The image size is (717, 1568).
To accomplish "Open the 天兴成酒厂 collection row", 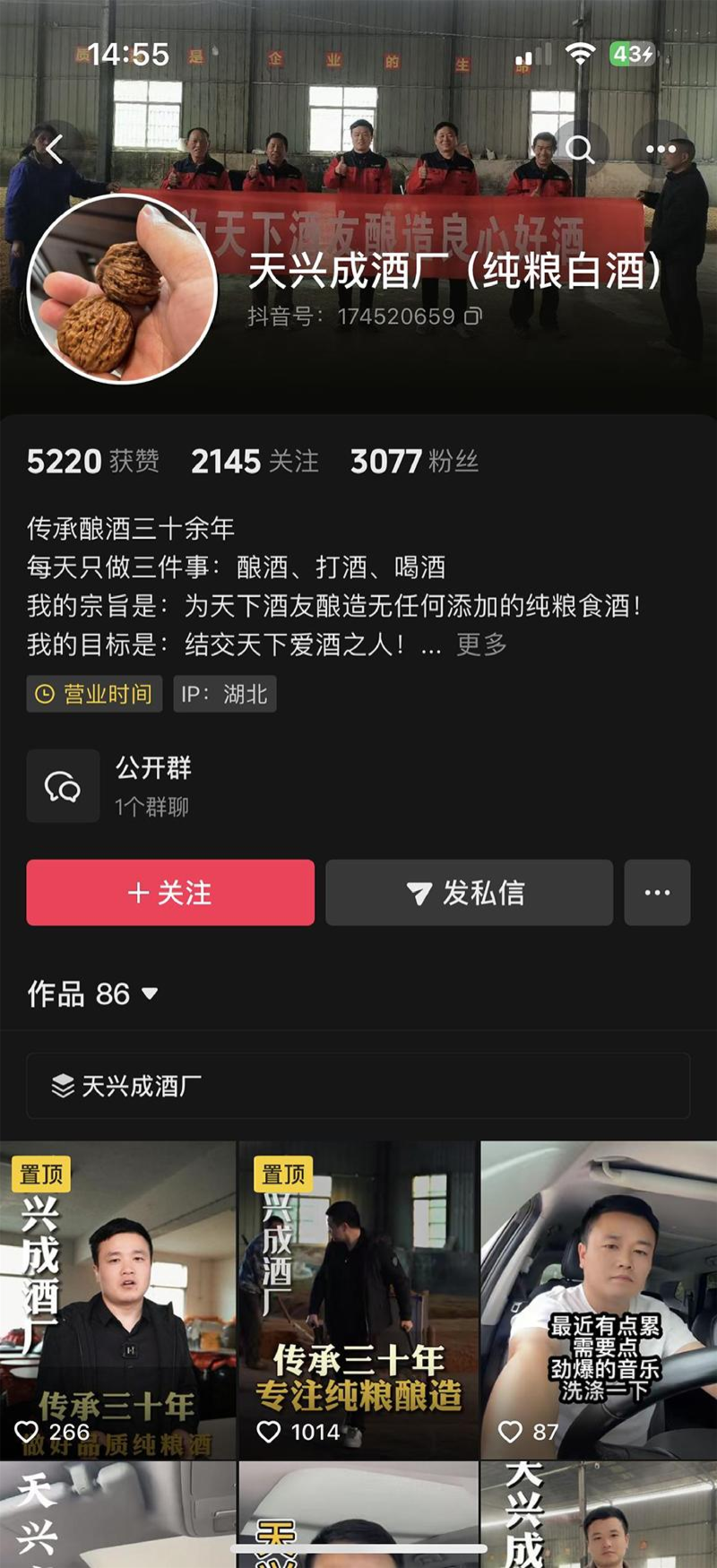I will click(358, 1086).
